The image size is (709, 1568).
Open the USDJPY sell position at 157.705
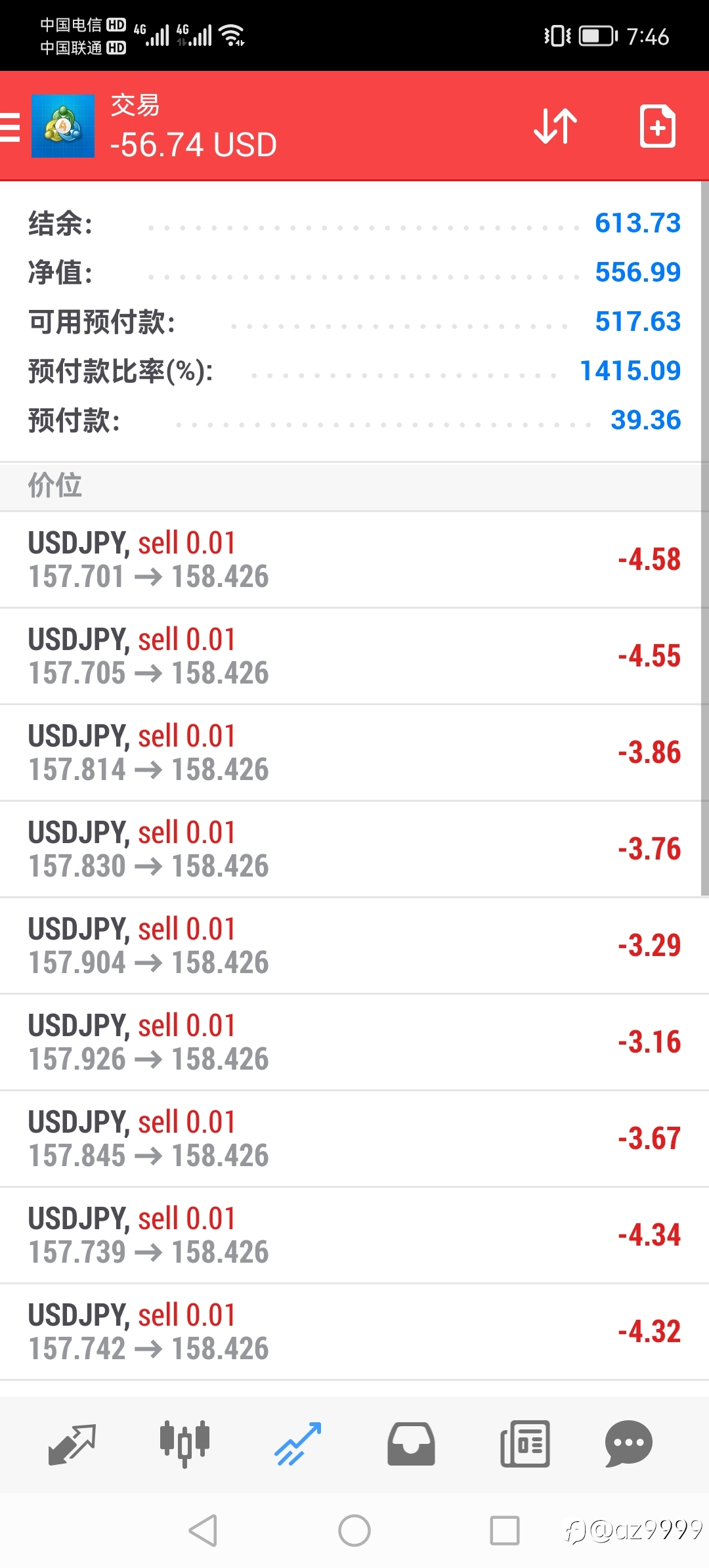tap(354, 657)
